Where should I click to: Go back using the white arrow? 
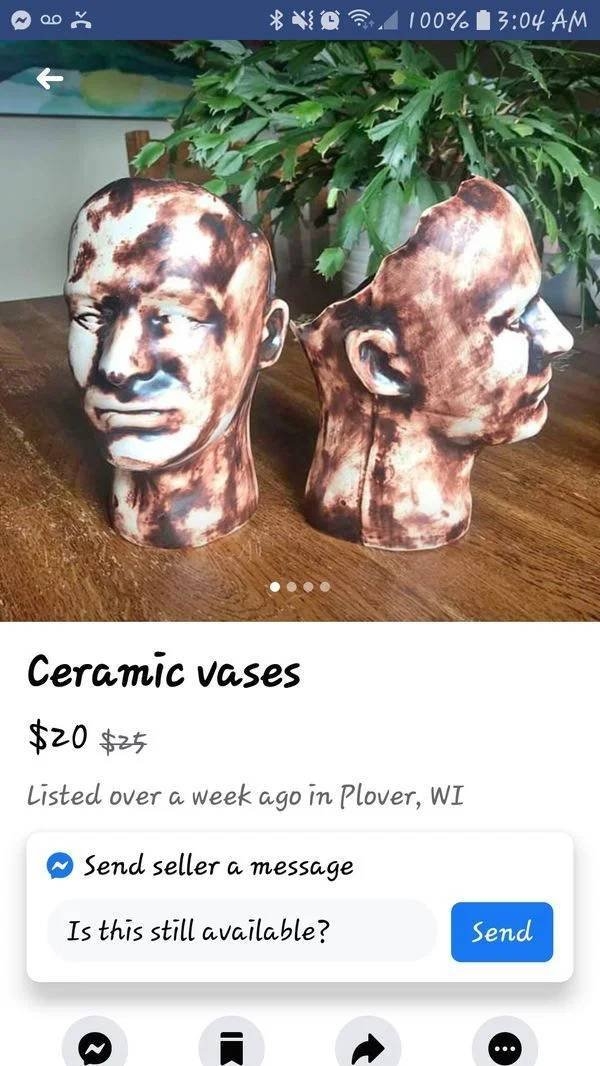point(50,79)
